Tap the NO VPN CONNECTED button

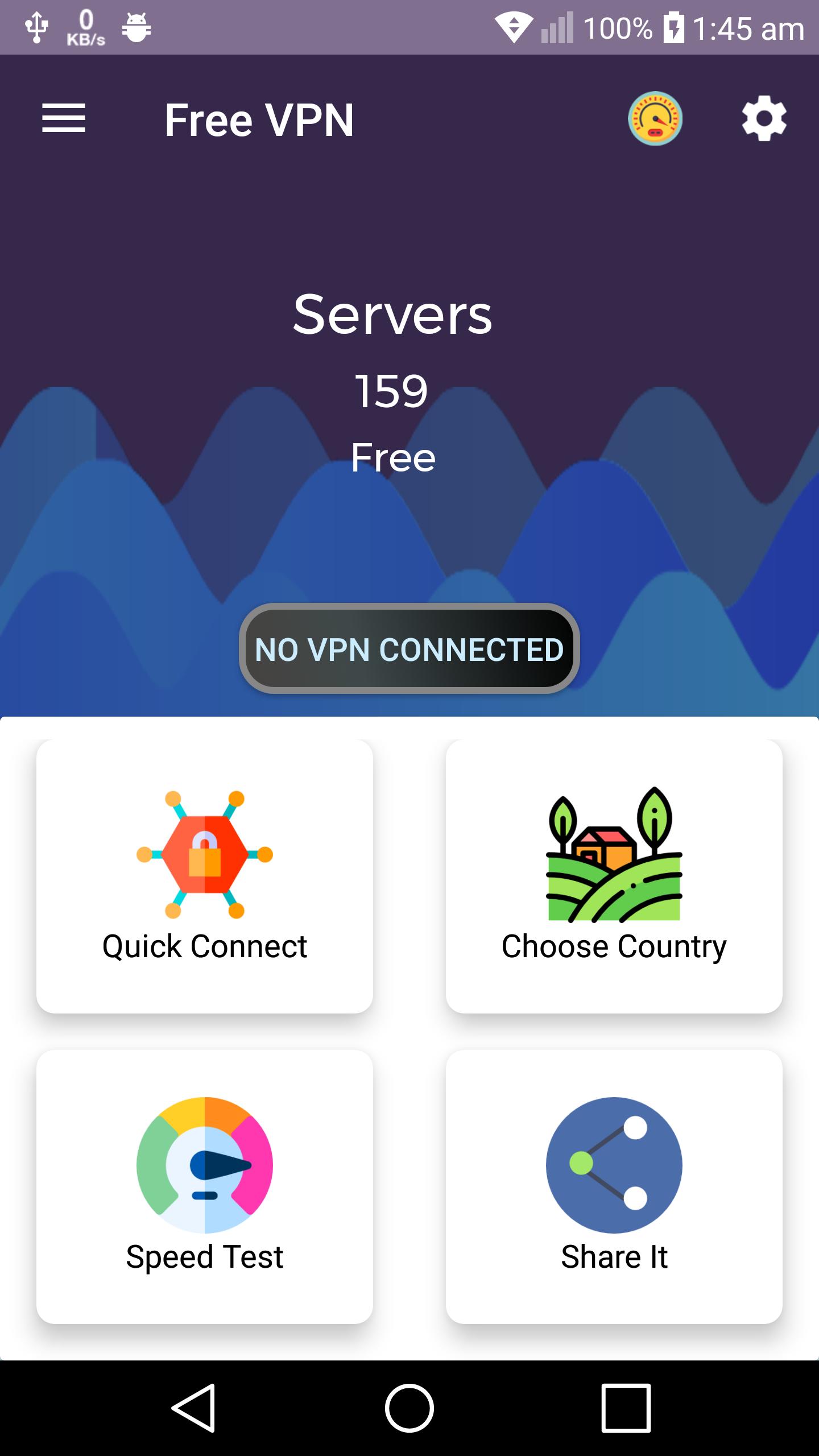(x=409, y=648)
